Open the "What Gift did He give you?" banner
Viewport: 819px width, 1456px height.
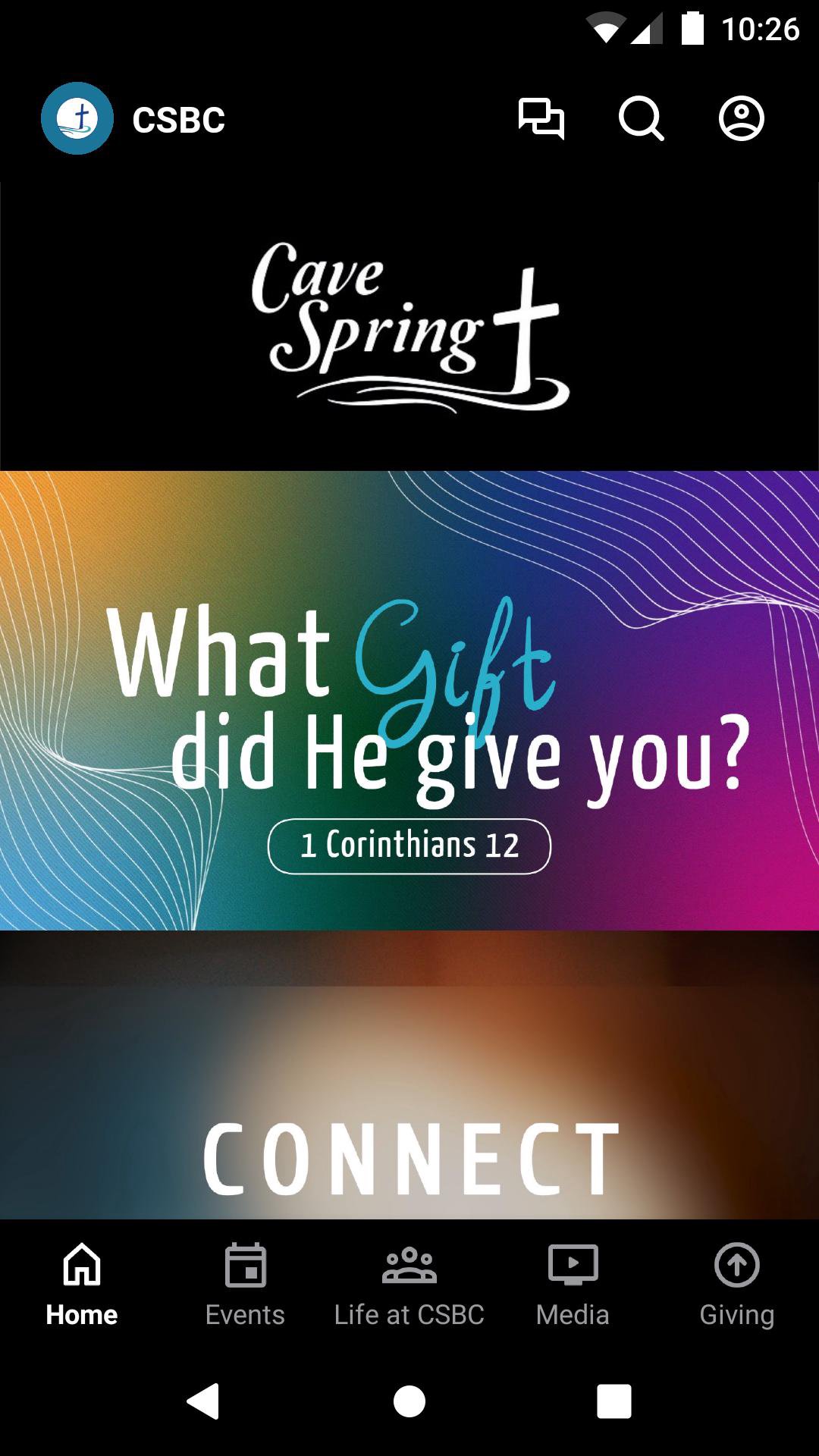pyautogui.click(x=409, y=701)
